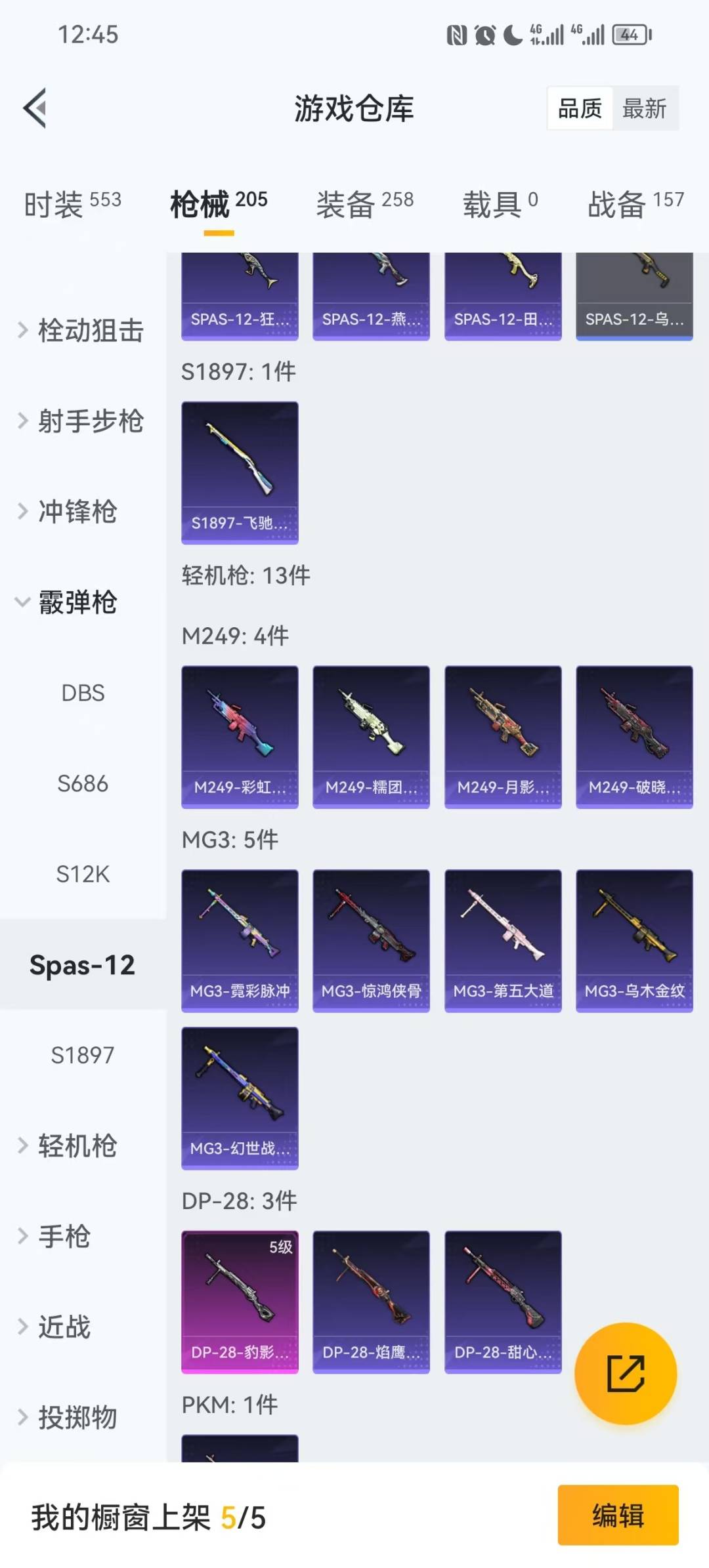Collapse the 霰弹枪 category
Screen dimensions: 709x1568
pyautogui.click(x=77, y=602)
